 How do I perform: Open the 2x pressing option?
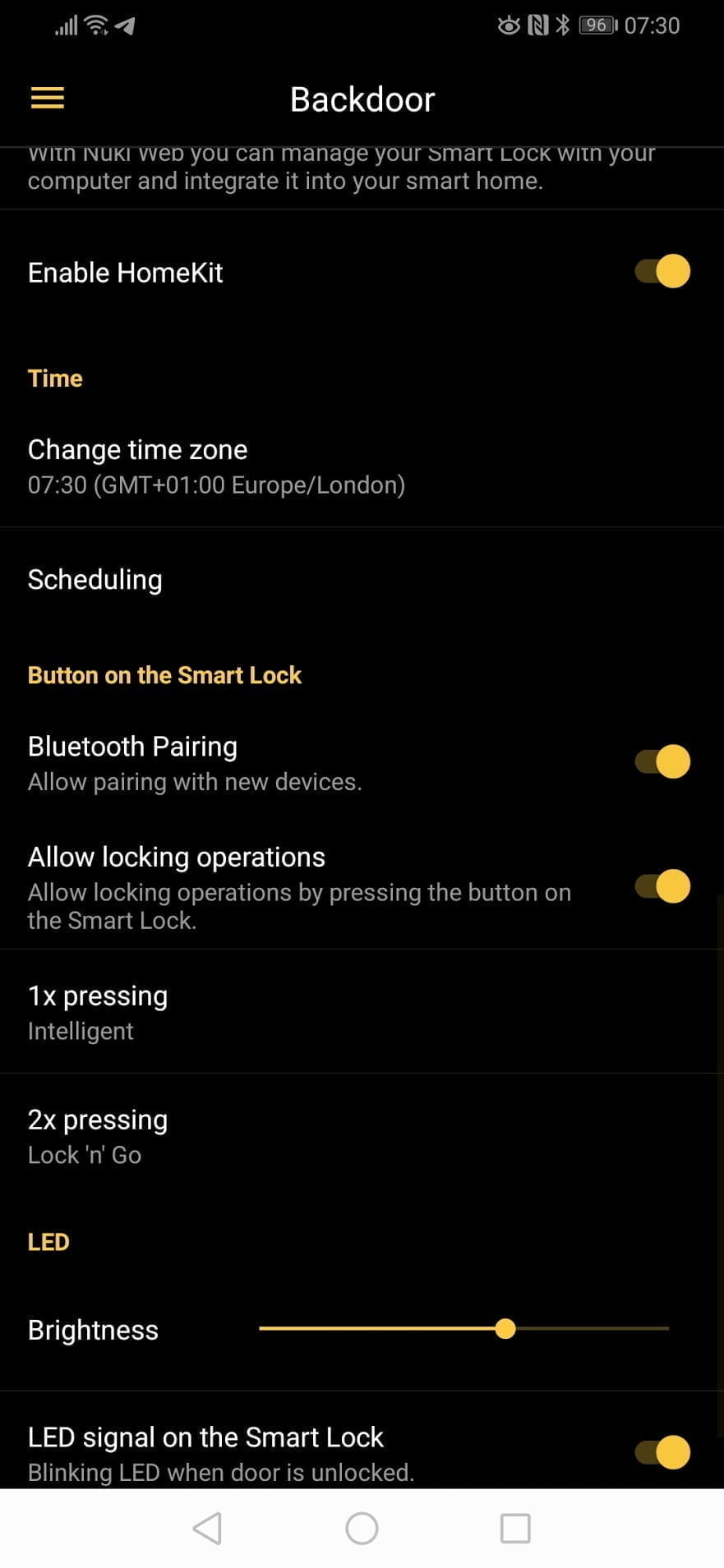click(x=98, y=1135)
